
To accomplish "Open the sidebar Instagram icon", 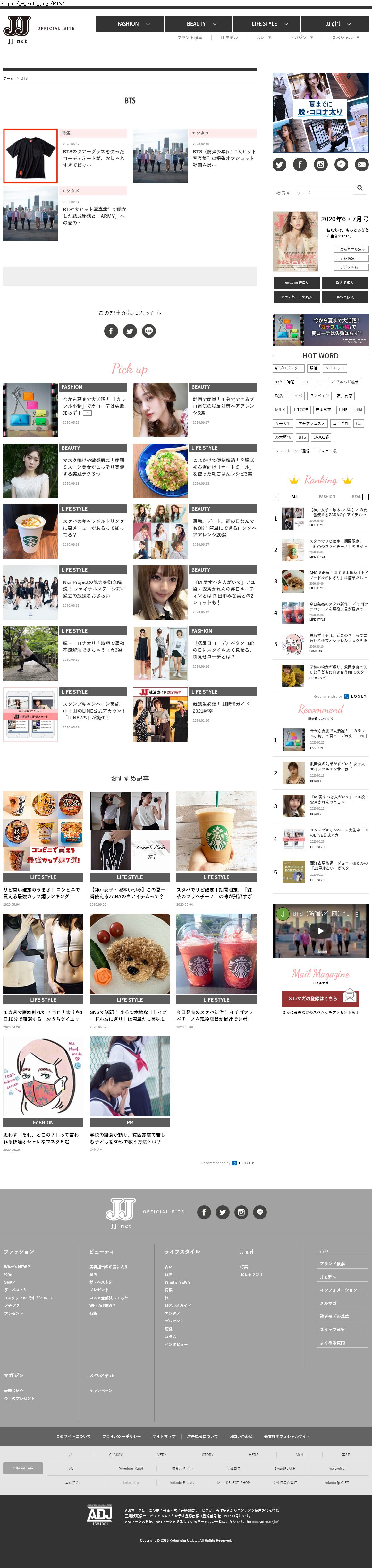I will 320,164.
